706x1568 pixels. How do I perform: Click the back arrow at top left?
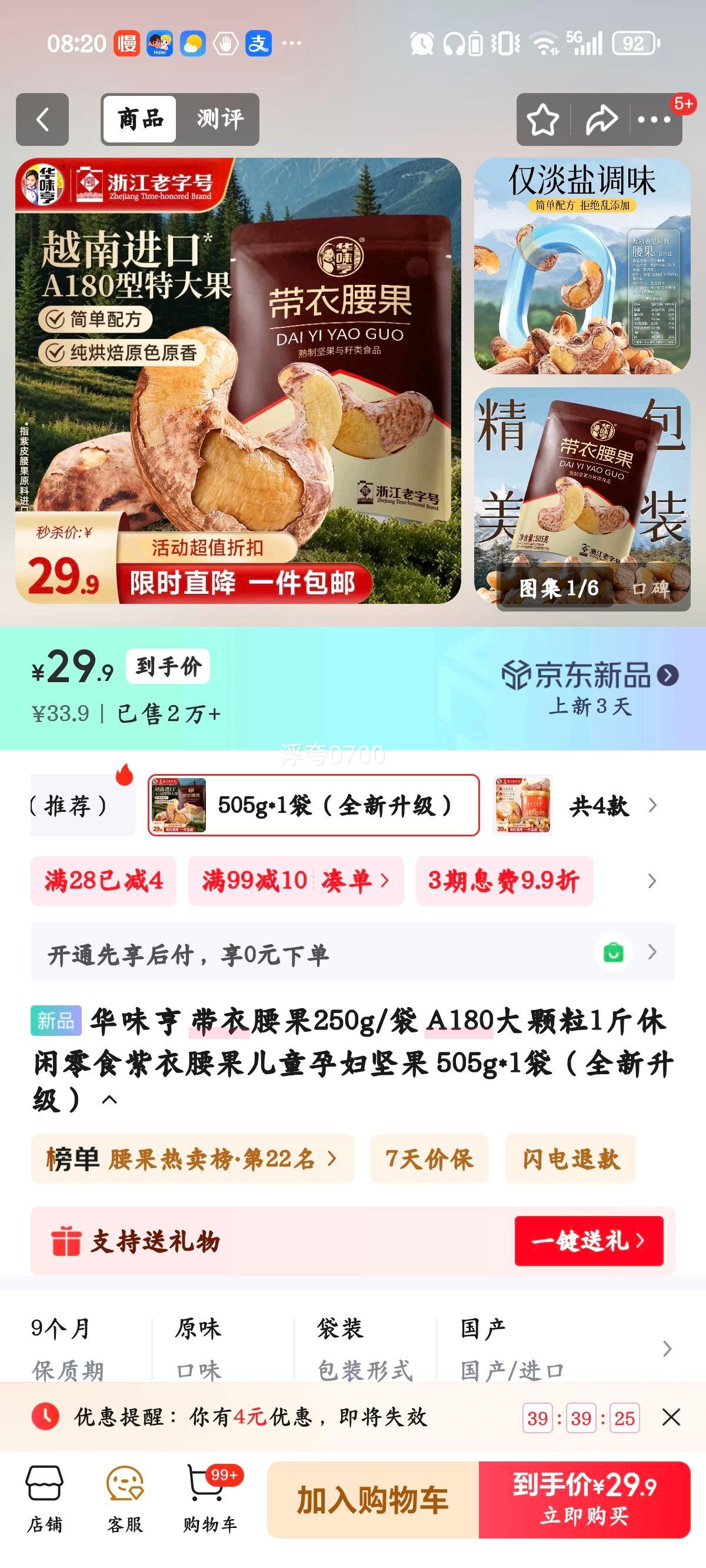pyautogui.click(x=41, y=119)
